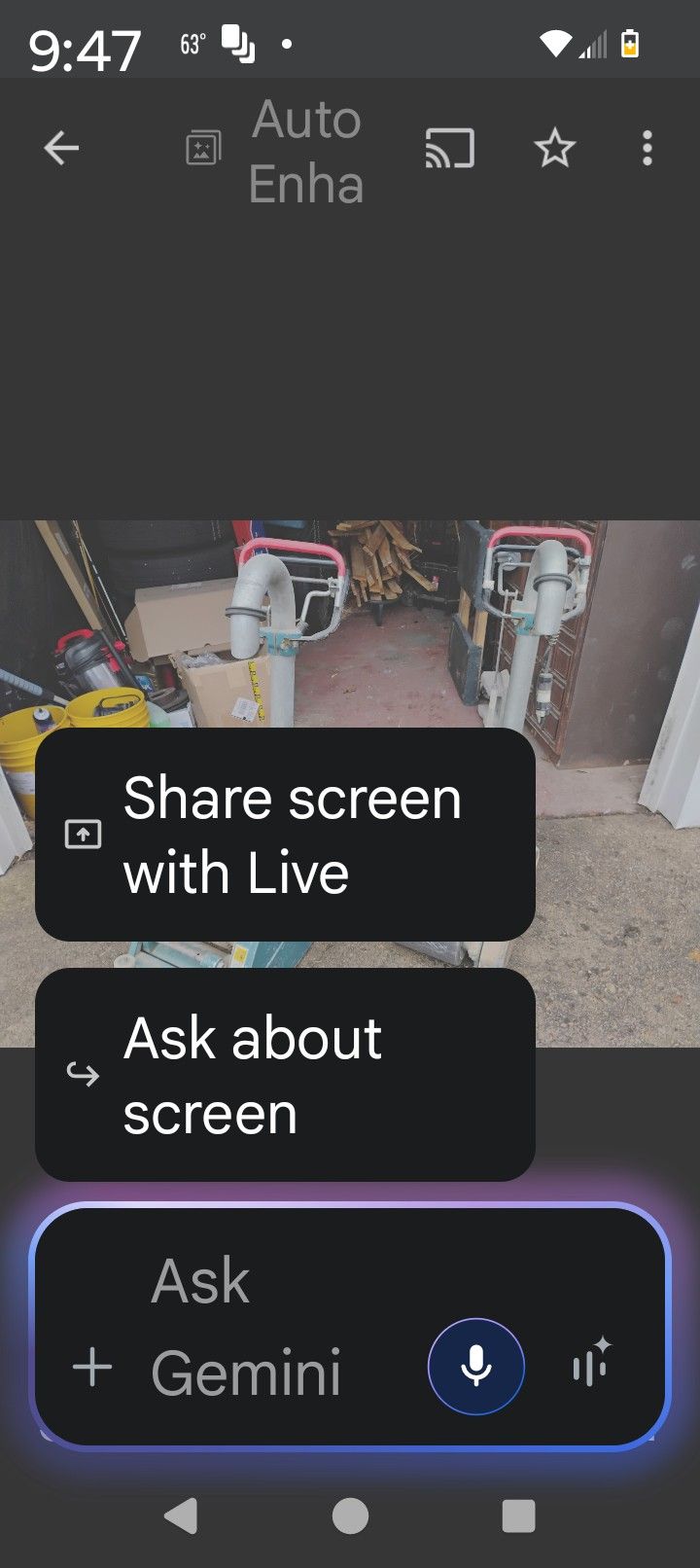Add an attachment with the plus icon
The height and width of the screenshot is (1568, 700).
(92, 1368)
